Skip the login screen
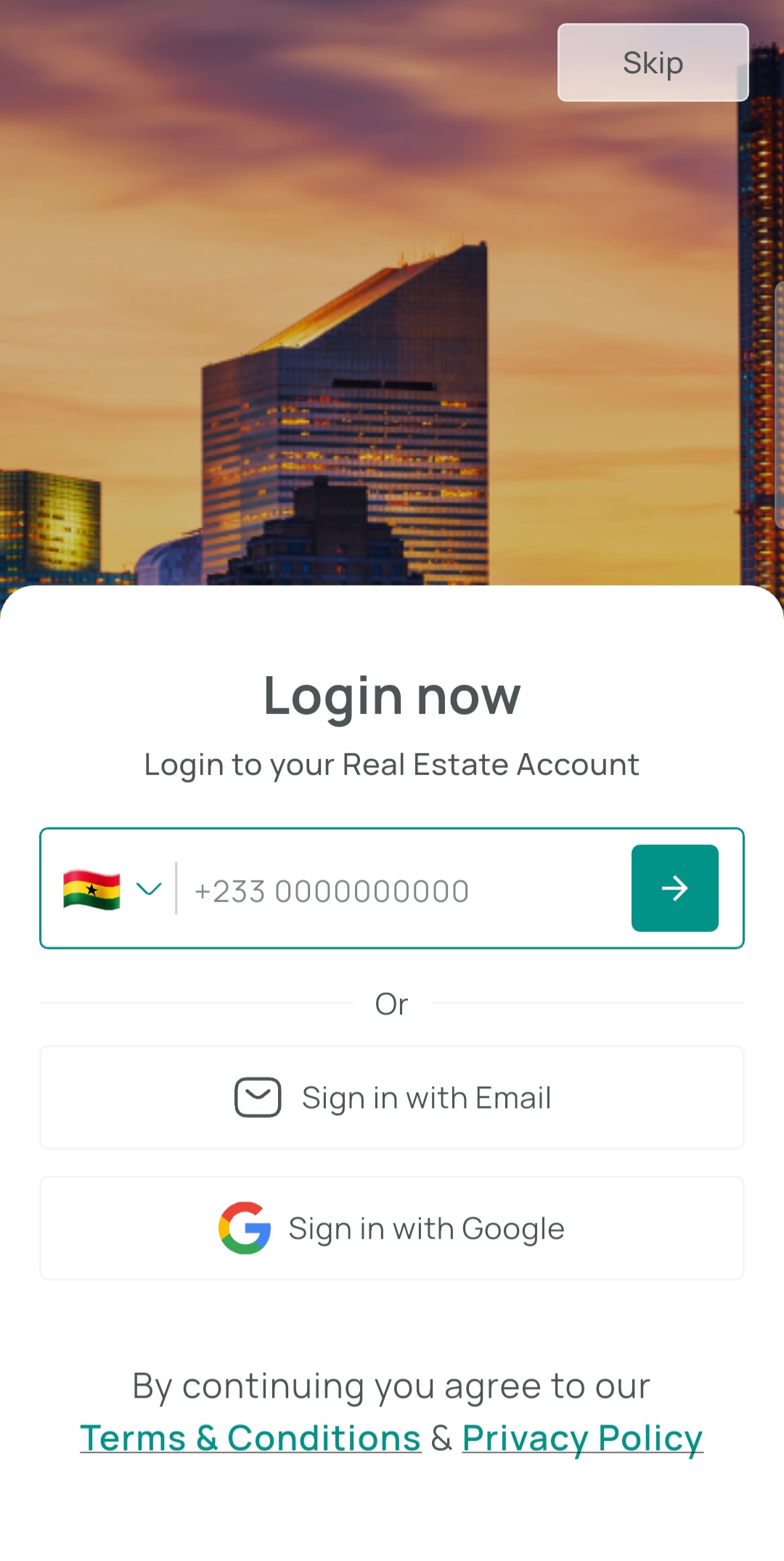 [653, 62]
